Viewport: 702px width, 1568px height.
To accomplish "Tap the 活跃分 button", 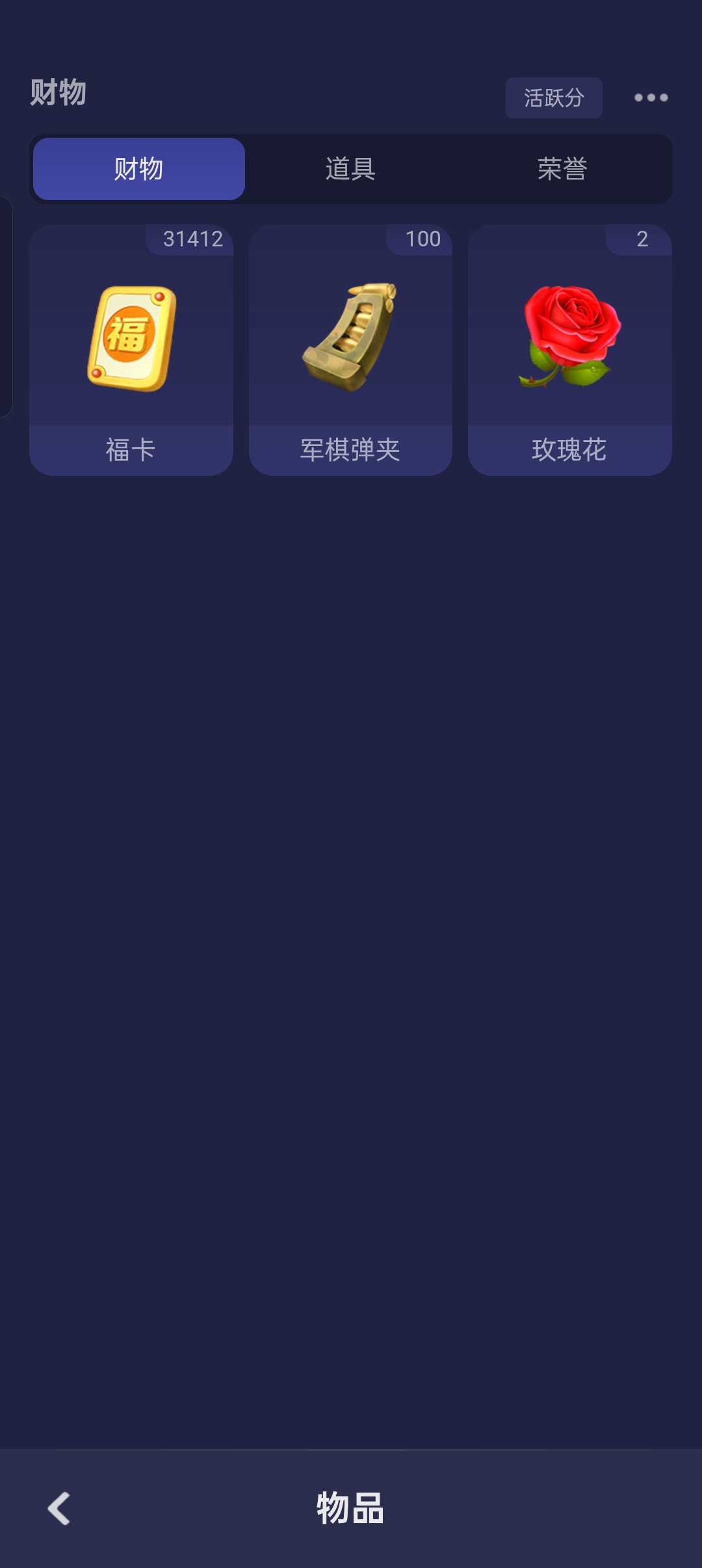I will point(554,98).
